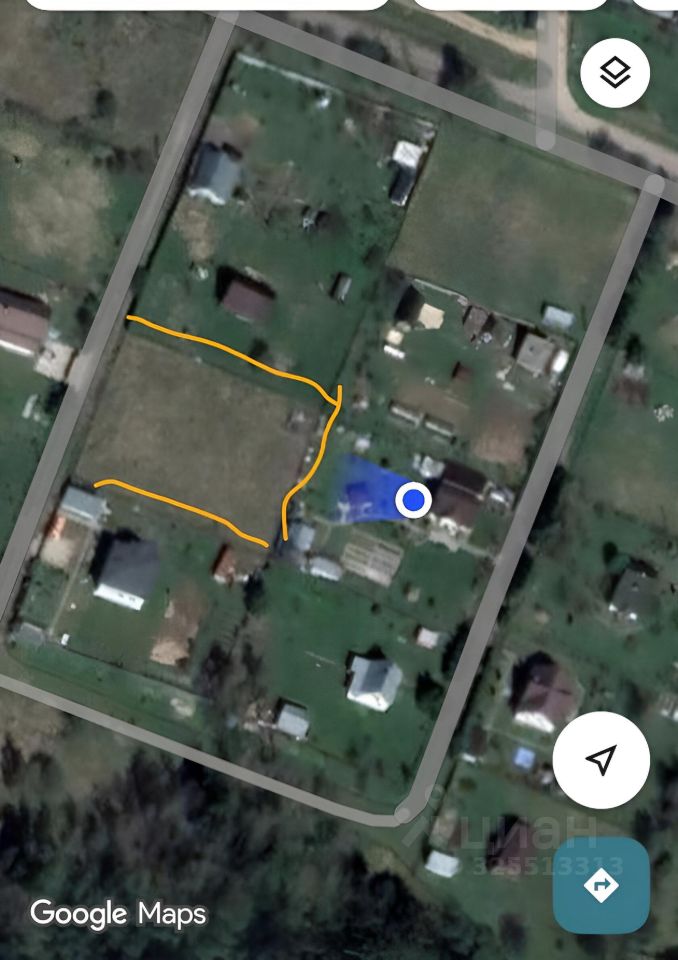Center the map on my location
The width and height of the screenshot is (678, 960).
pos(601,761)
